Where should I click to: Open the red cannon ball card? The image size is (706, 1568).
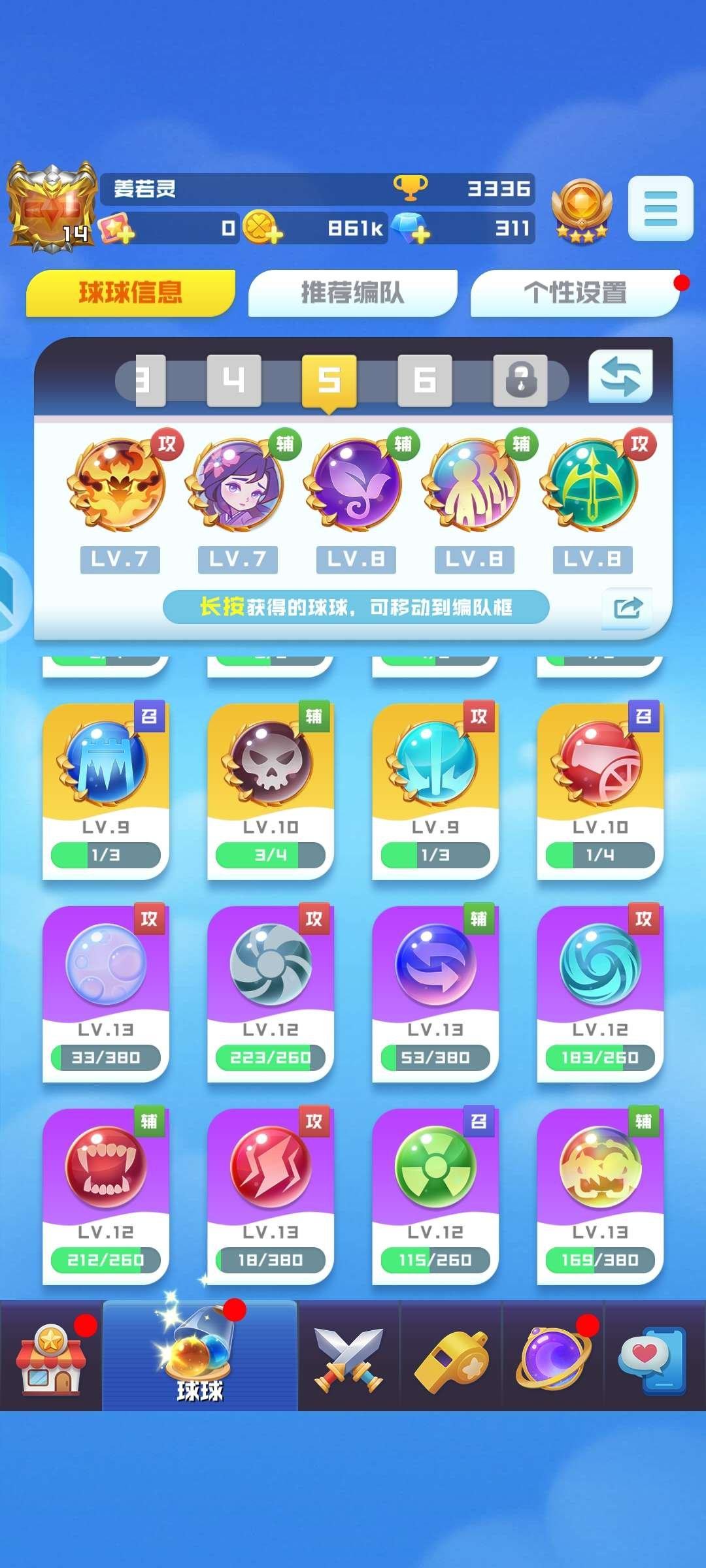[599, 791]
